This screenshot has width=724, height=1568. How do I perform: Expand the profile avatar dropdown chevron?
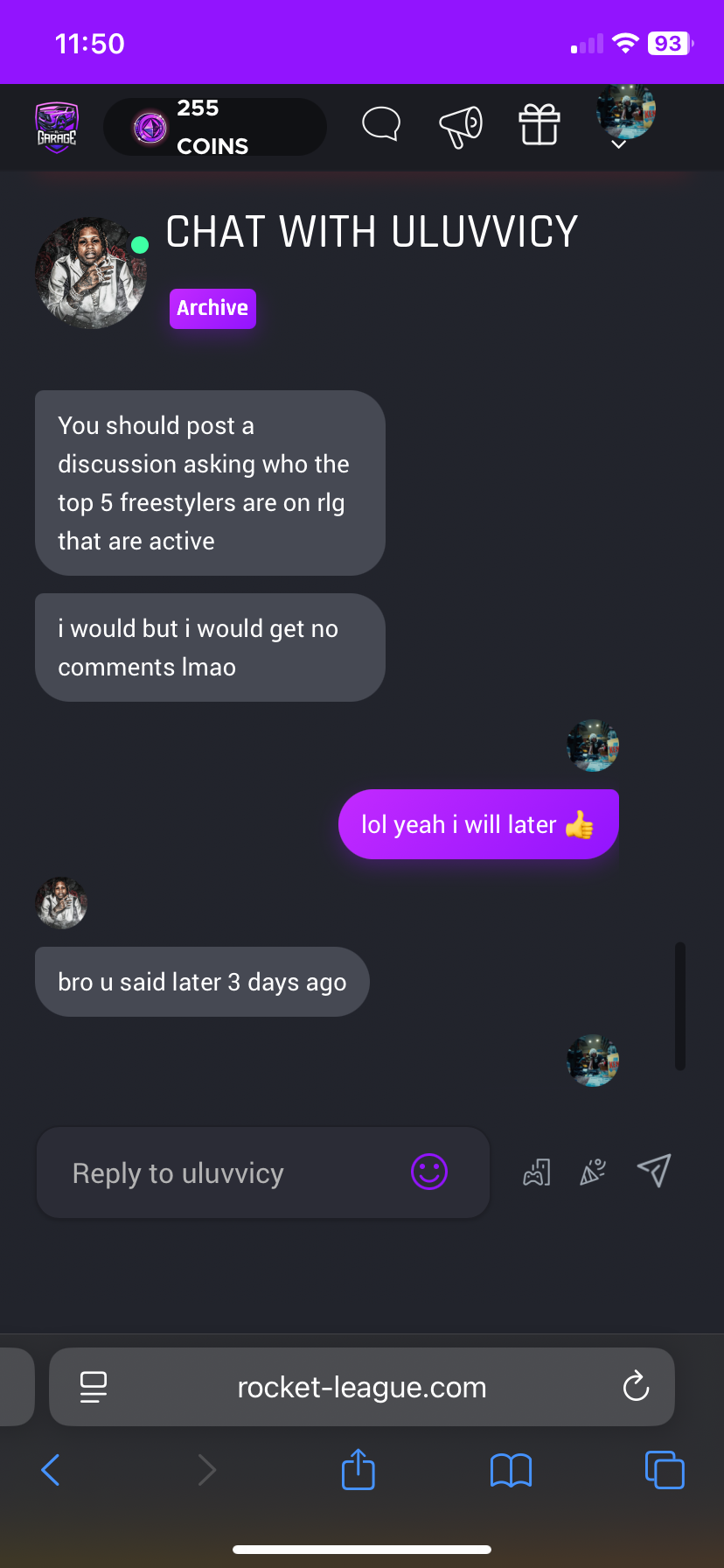click(619, 146)
